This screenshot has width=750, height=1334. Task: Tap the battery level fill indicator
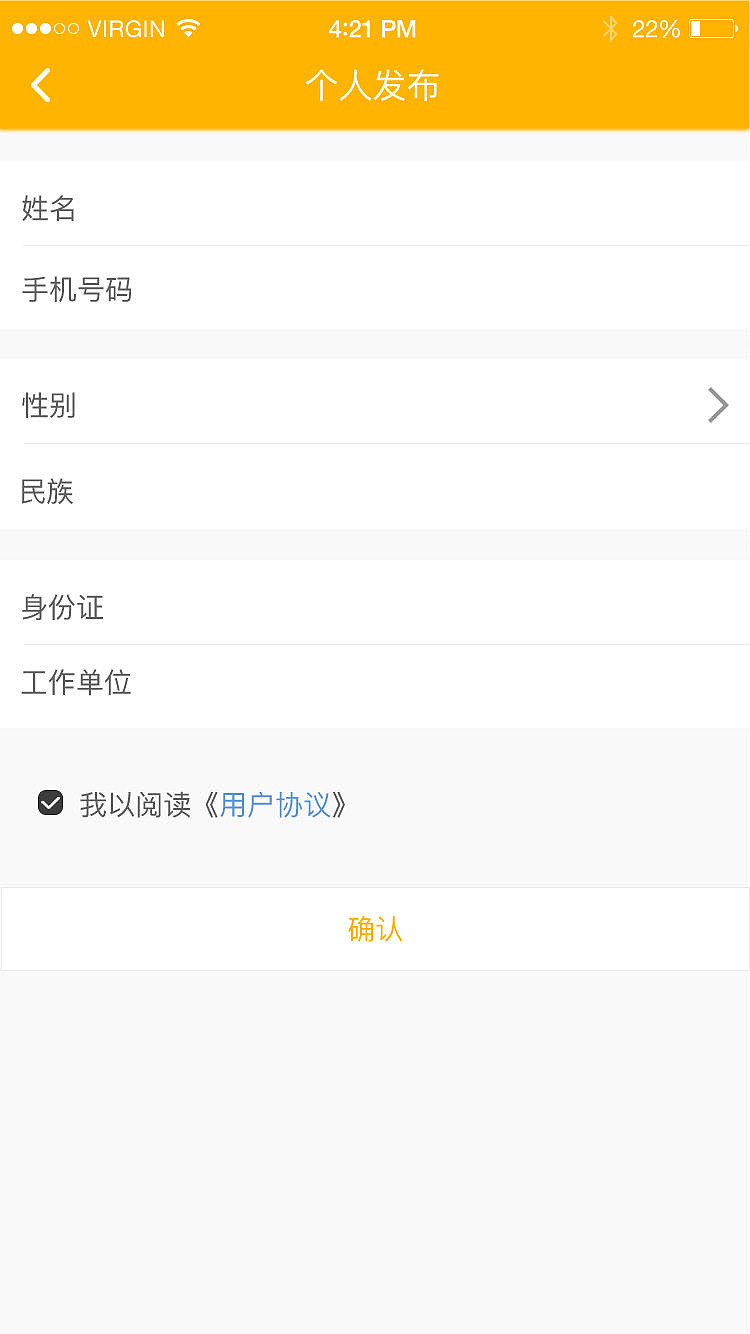(x=699, y=29)
